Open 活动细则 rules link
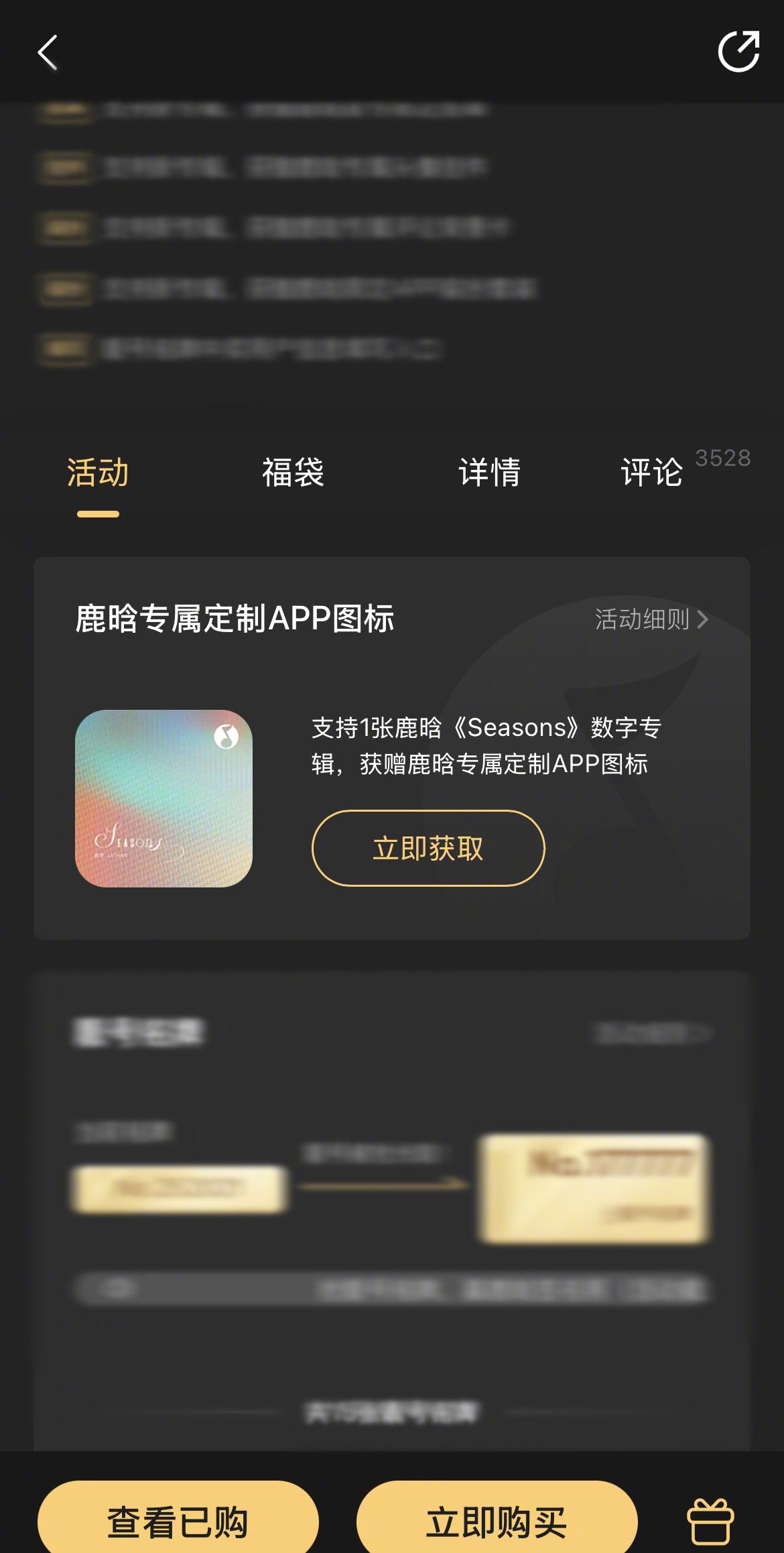Image resolution: width=784 pixels, height=1553 pixels. tap(651, 619)
